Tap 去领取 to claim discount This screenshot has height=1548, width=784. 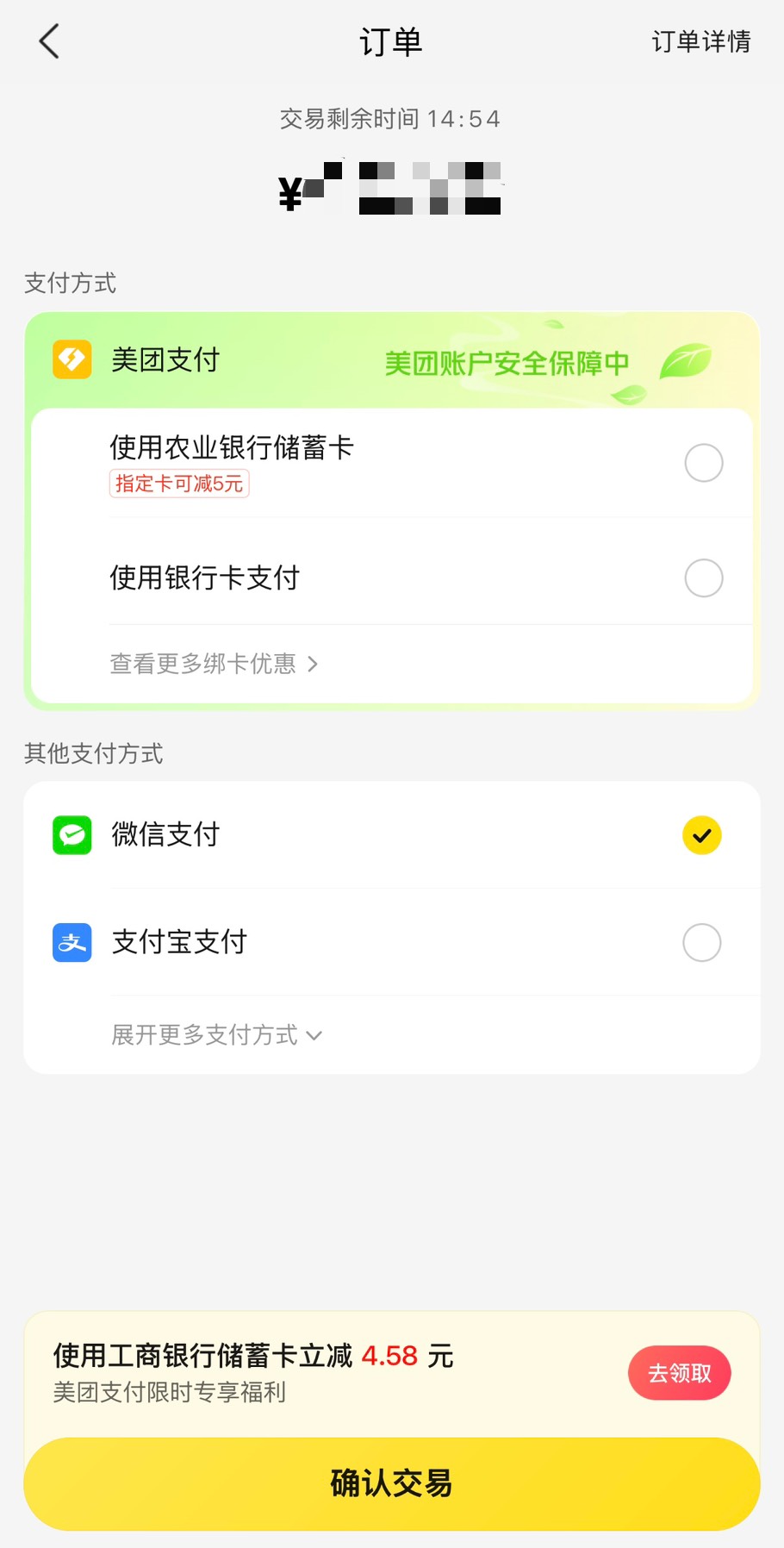pos(679,1372)
